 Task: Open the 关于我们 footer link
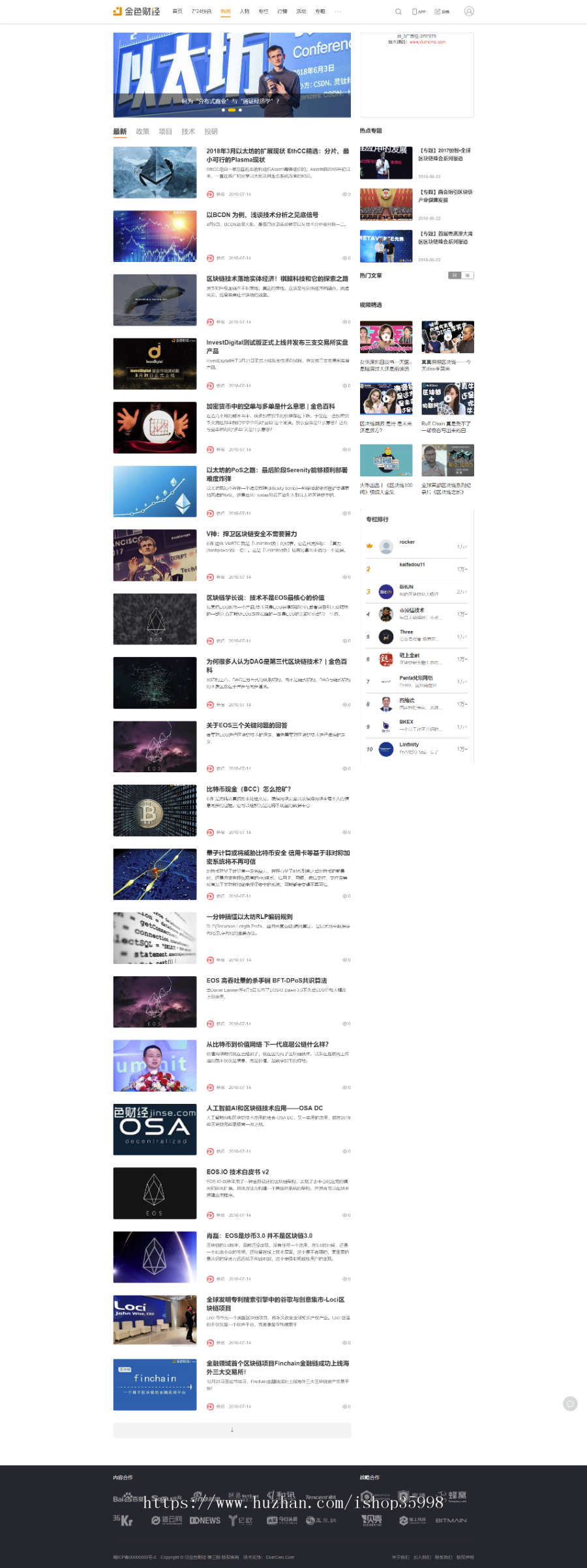(x=400, y=1558)
